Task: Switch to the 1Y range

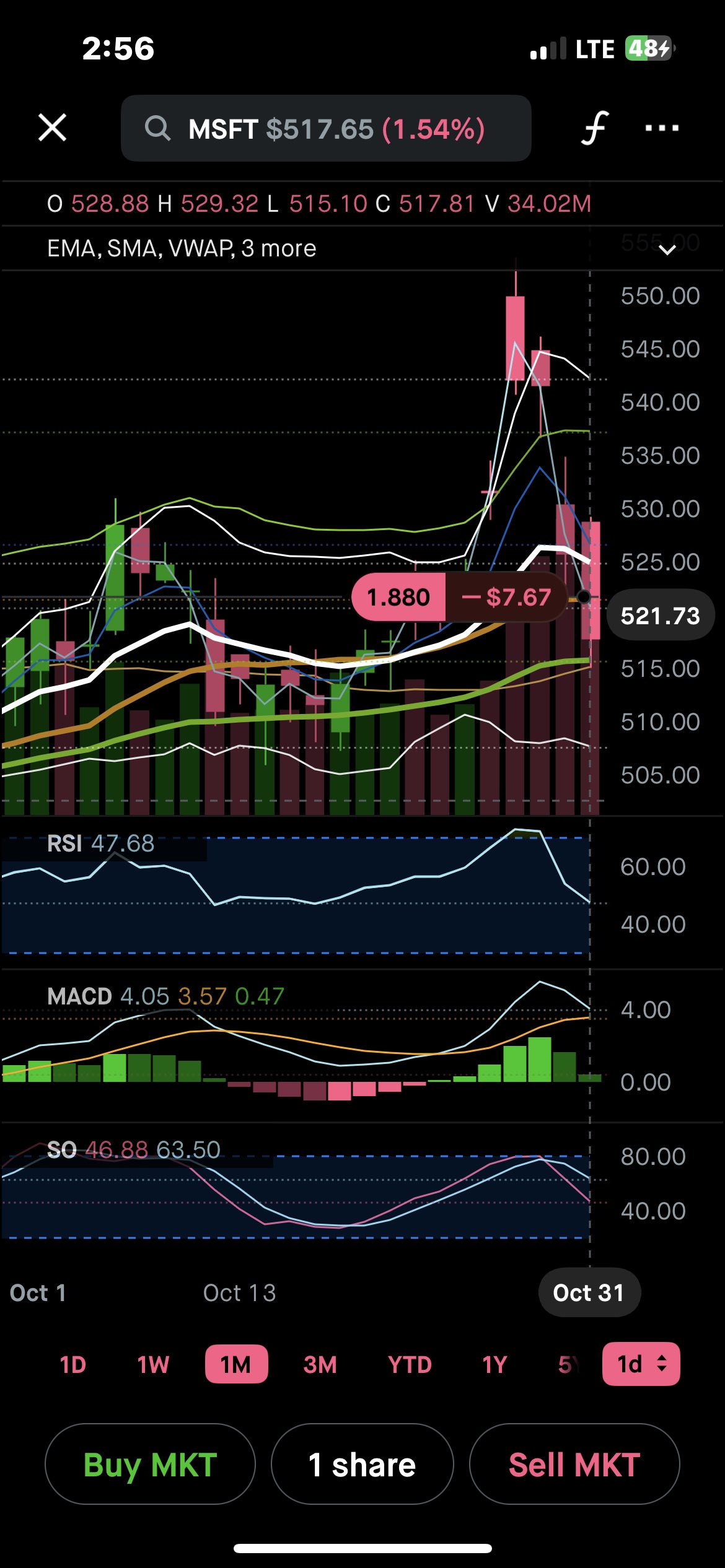Action: (x=494, y=1364)
